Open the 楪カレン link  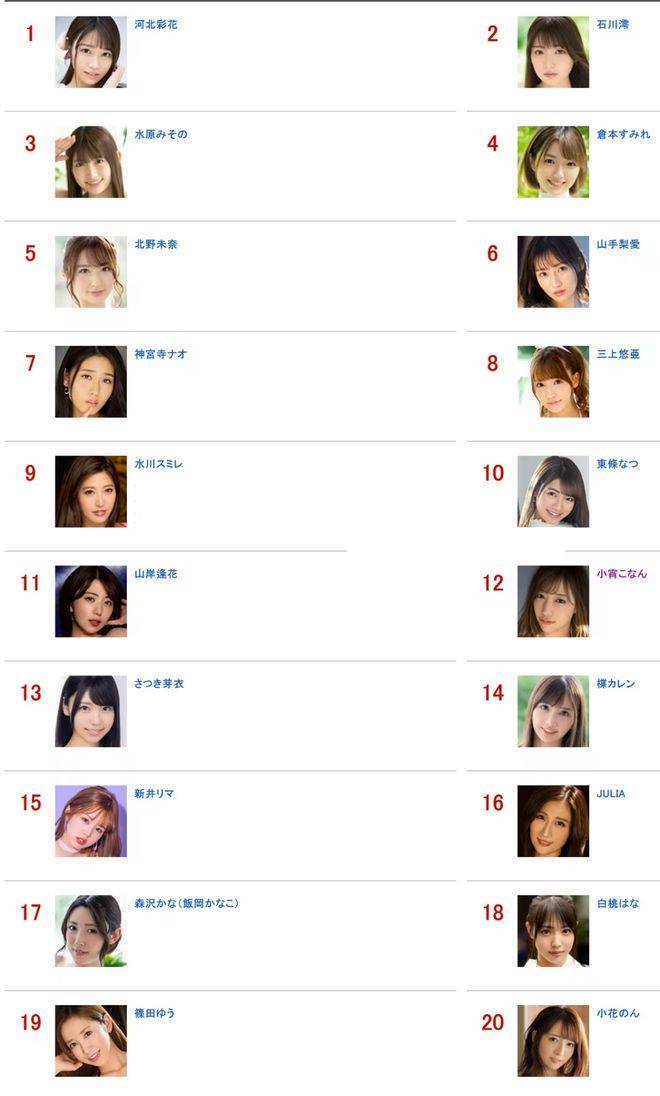point(616,684)
